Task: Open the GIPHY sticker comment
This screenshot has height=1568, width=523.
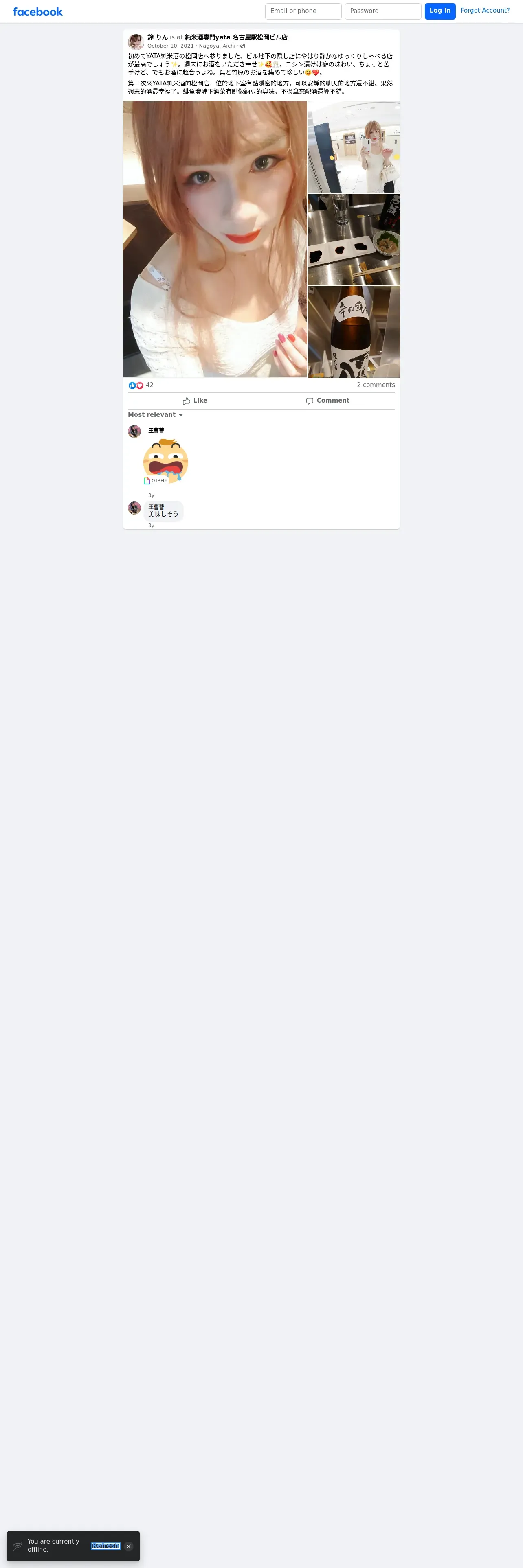Action: click(x=166, y=461)
